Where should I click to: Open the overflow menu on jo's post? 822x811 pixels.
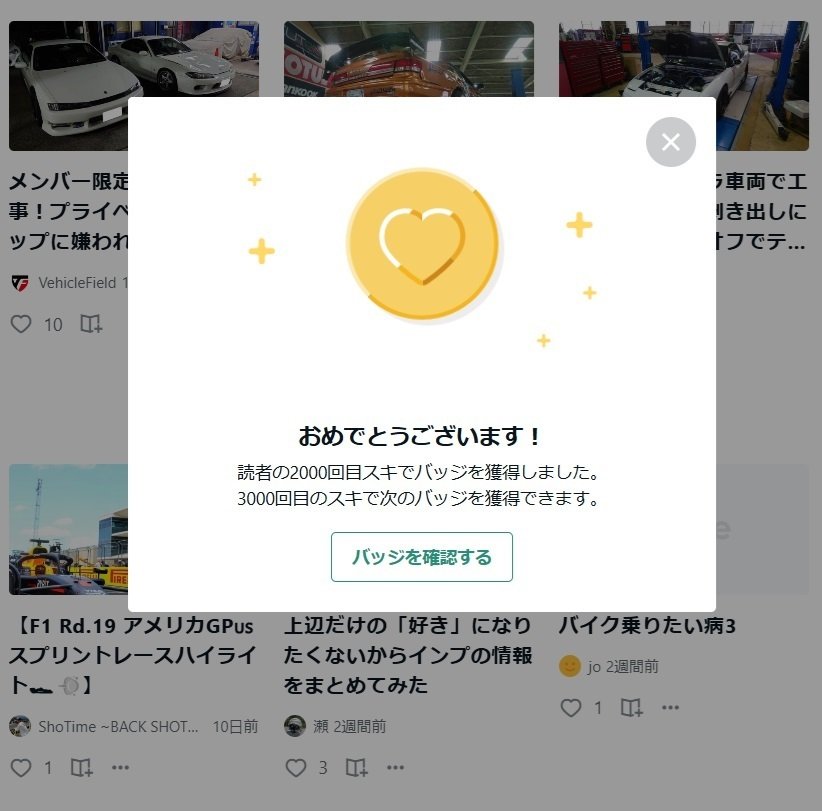[x=670, y=708]
